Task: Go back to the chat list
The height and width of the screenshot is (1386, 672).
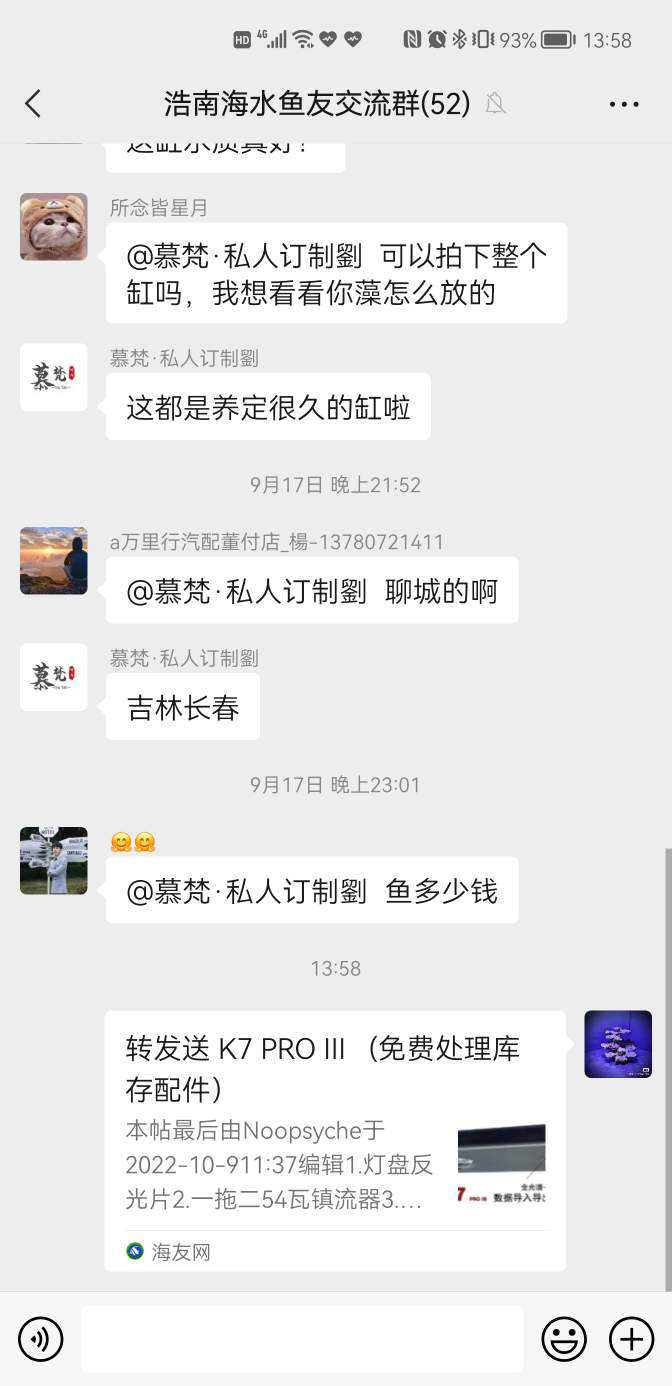Action: [33, 103]
